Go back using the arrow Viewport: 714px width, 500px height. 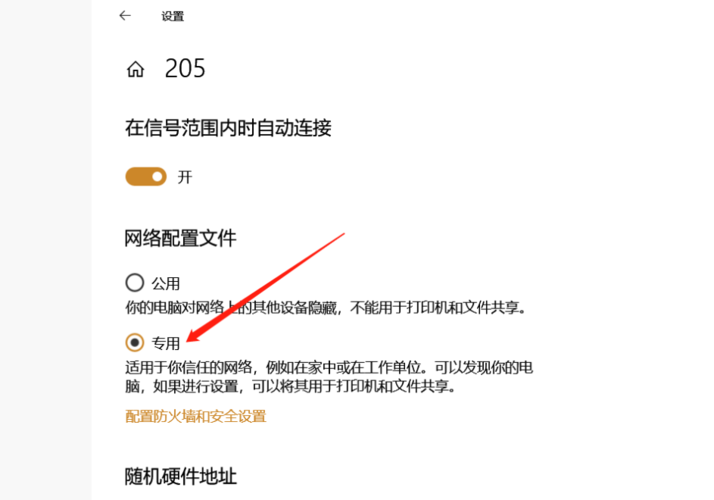point(124,16)
